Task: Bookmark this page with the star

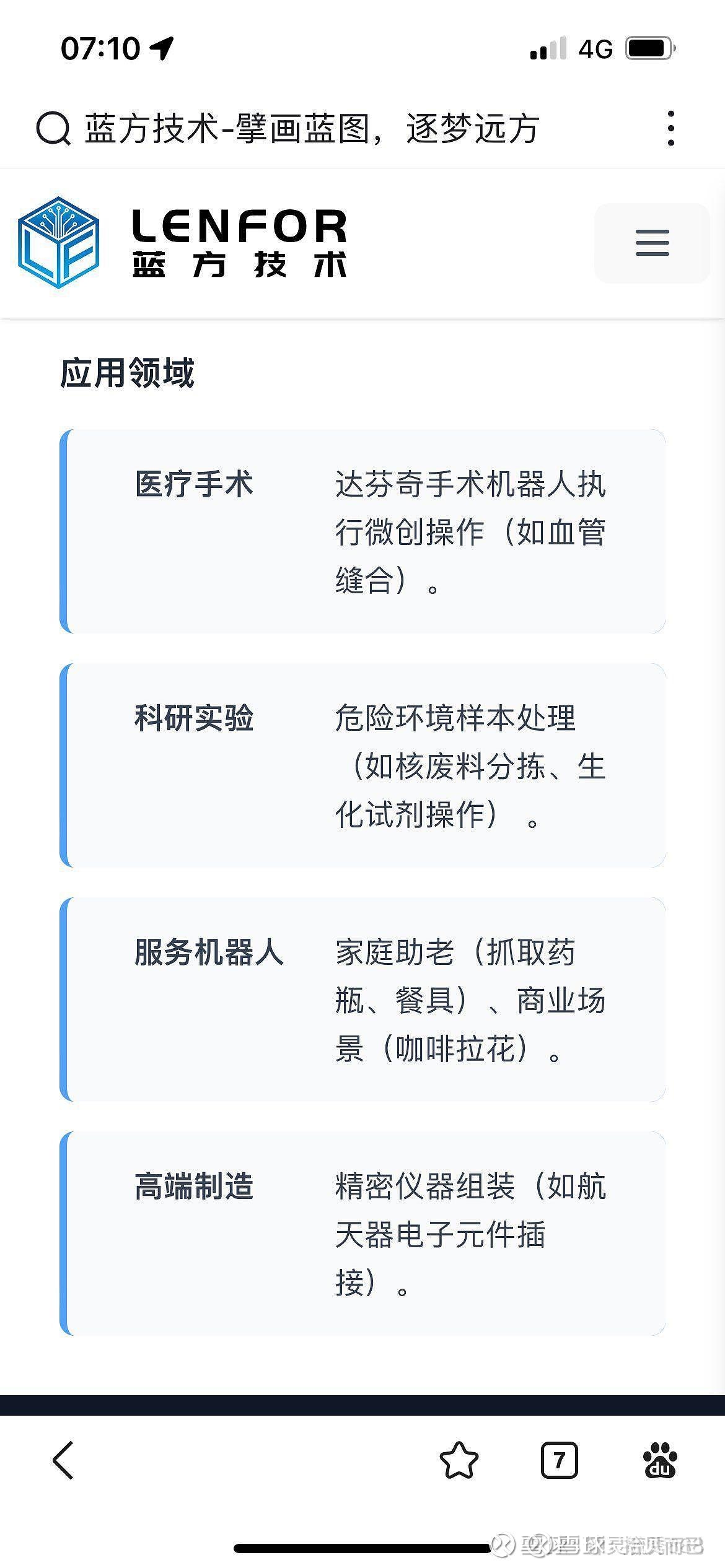Action: 459,1460
